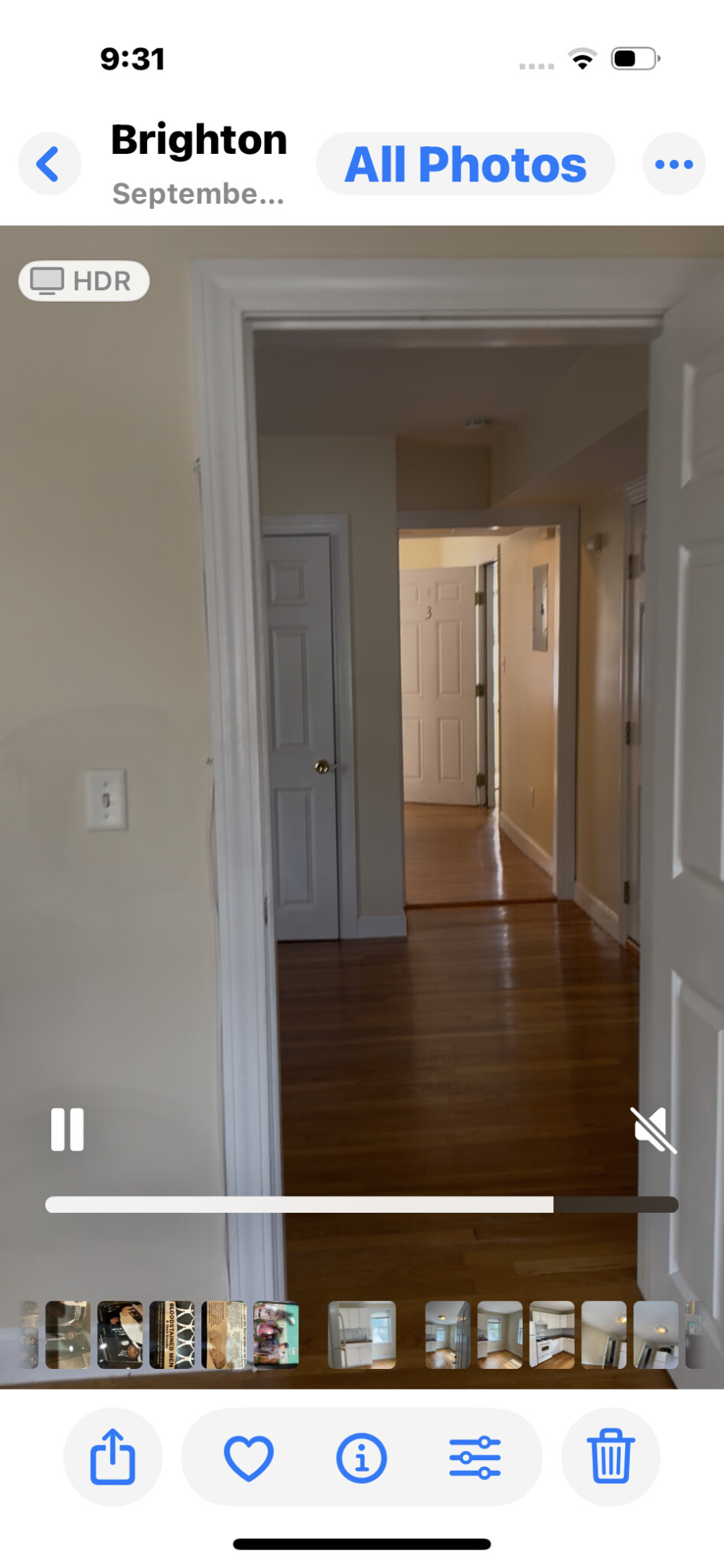This screenshot has height=1568, width=724.
Task: Jump to the white stove kitchen thumbnail
Action: tap(552, 1334)
